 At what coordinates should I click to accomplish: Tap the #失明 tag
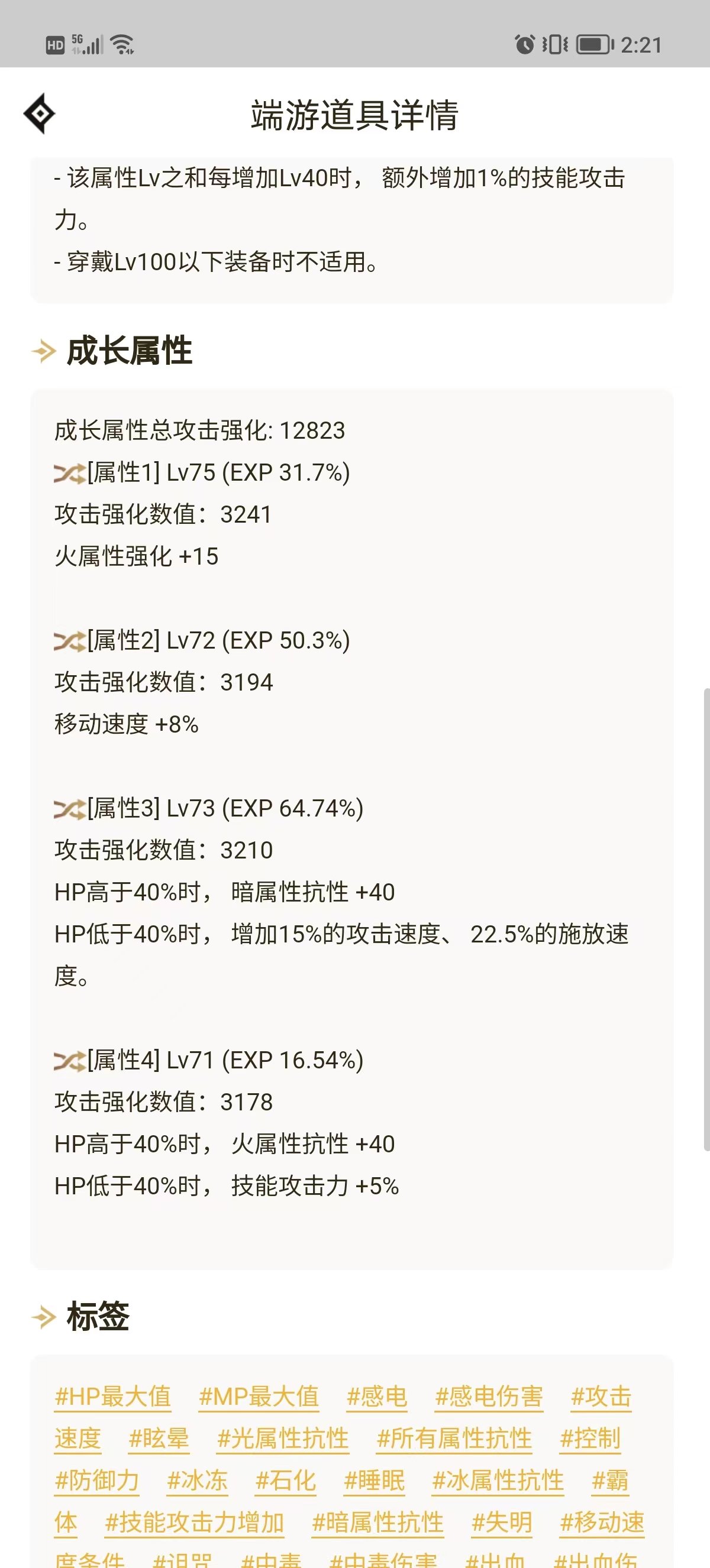pyautogui.click(x=502, y=1522)
